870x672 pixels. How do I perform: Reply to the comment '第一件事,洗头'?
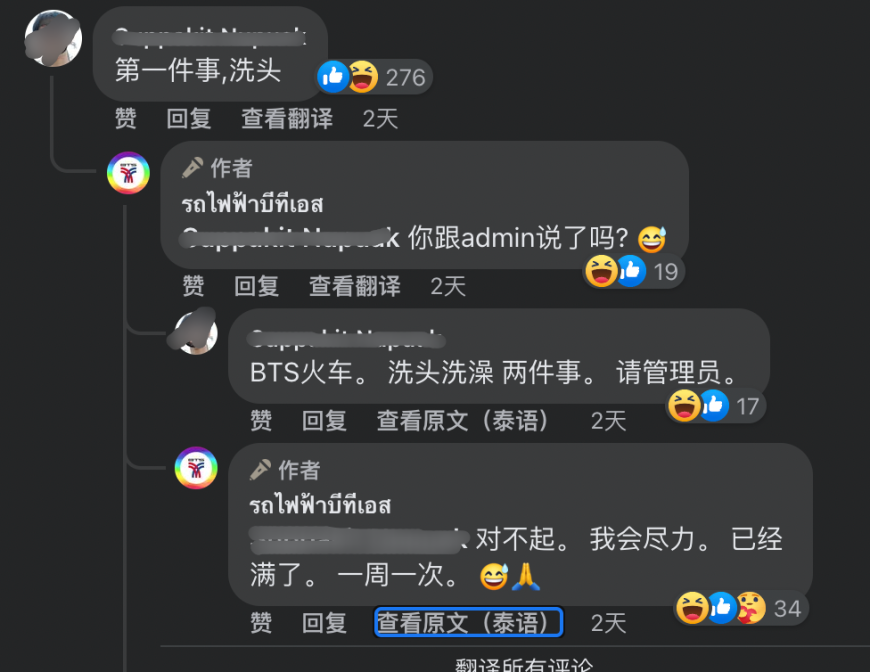[x=188, y=119]
